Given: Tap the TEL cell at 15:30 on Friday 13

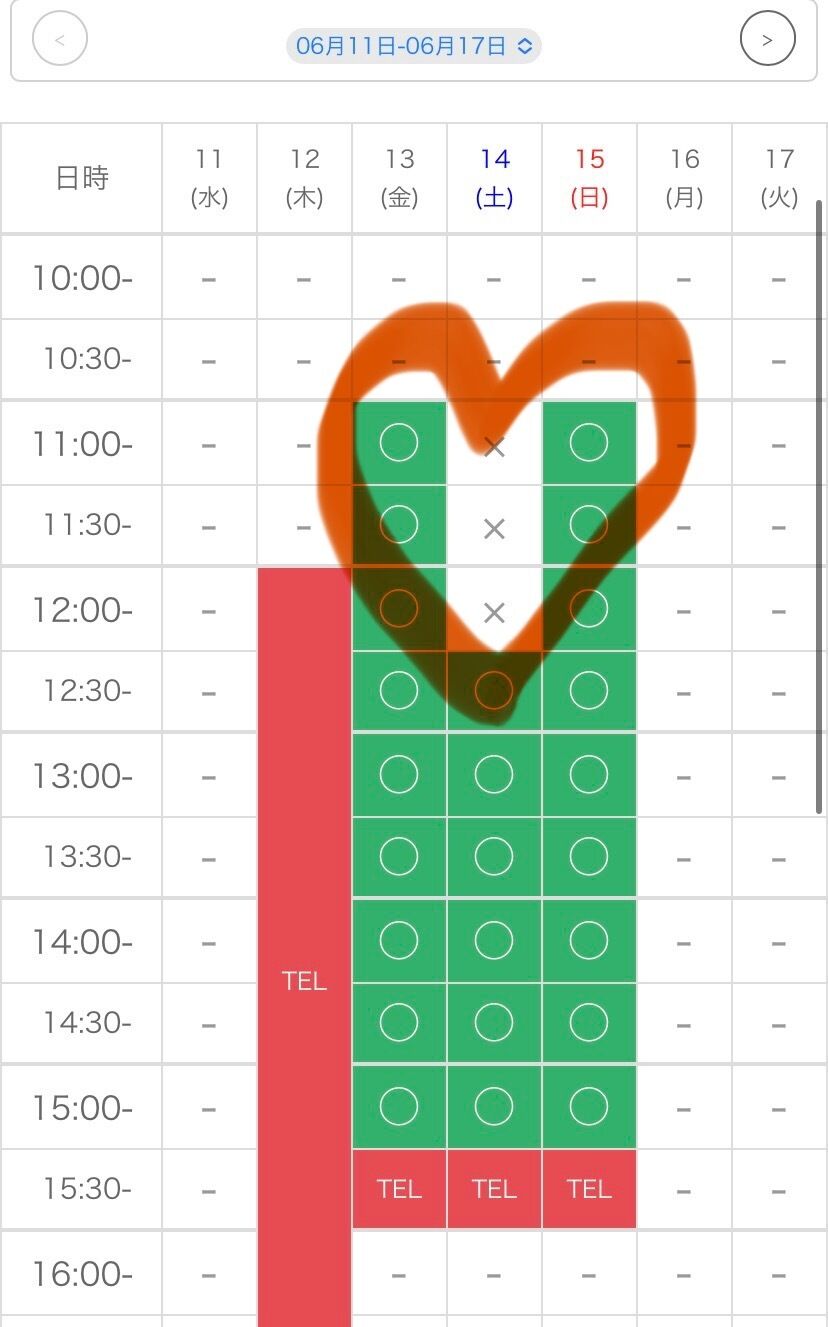Looking at the screenshot, I should coord(399,1188).
